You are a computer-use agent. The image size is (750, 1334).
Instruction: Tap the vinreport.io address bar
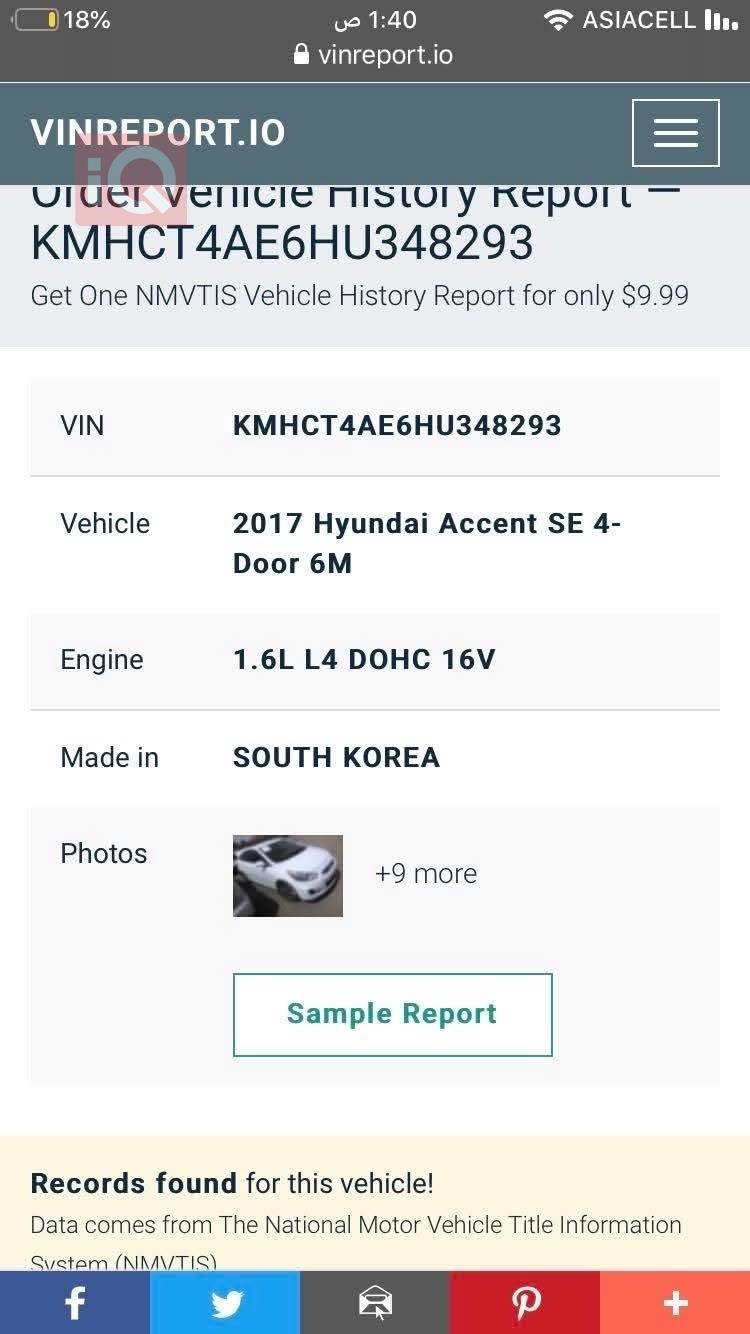(375, 55)
